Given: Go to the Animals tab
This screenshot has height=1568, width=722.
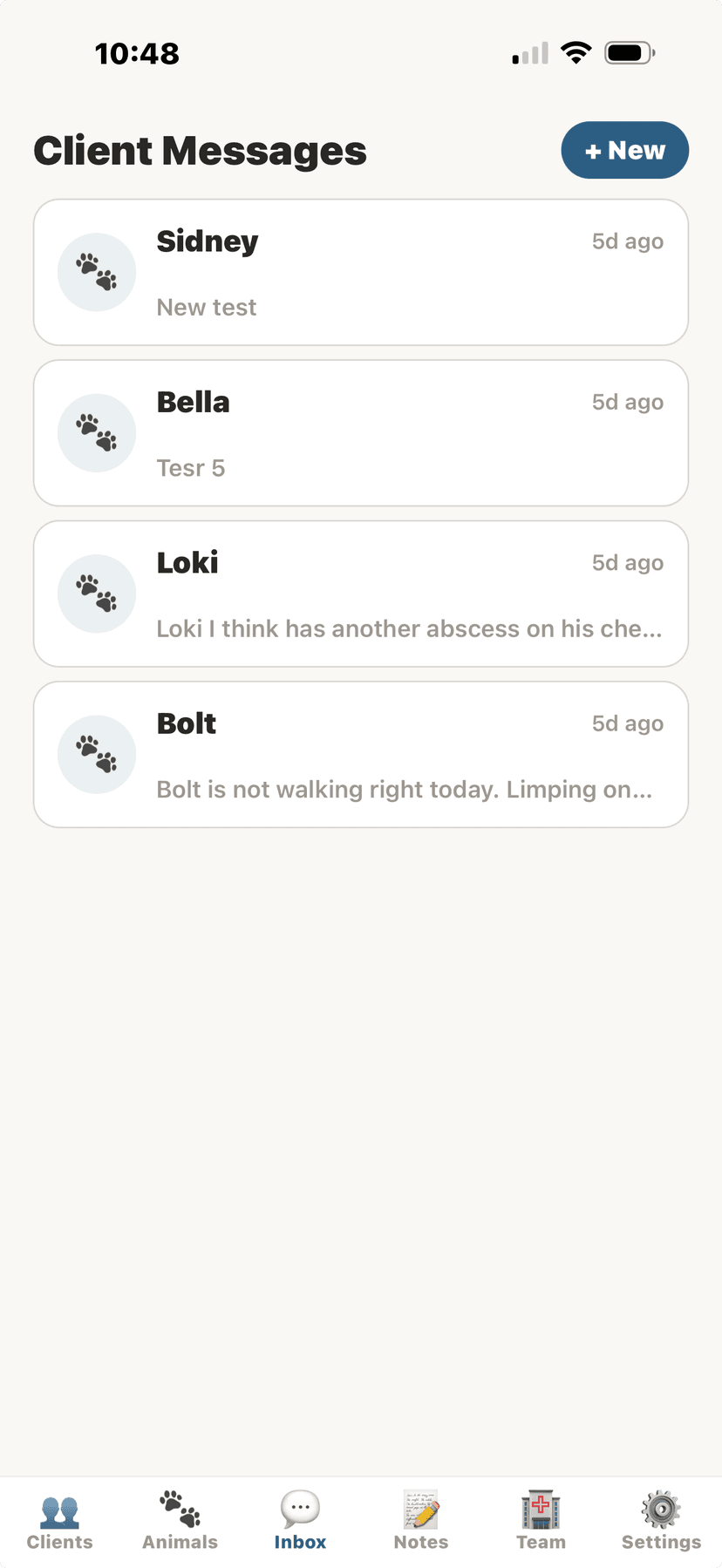Looking at the screenshot, I should click(x=180, y=1521).
